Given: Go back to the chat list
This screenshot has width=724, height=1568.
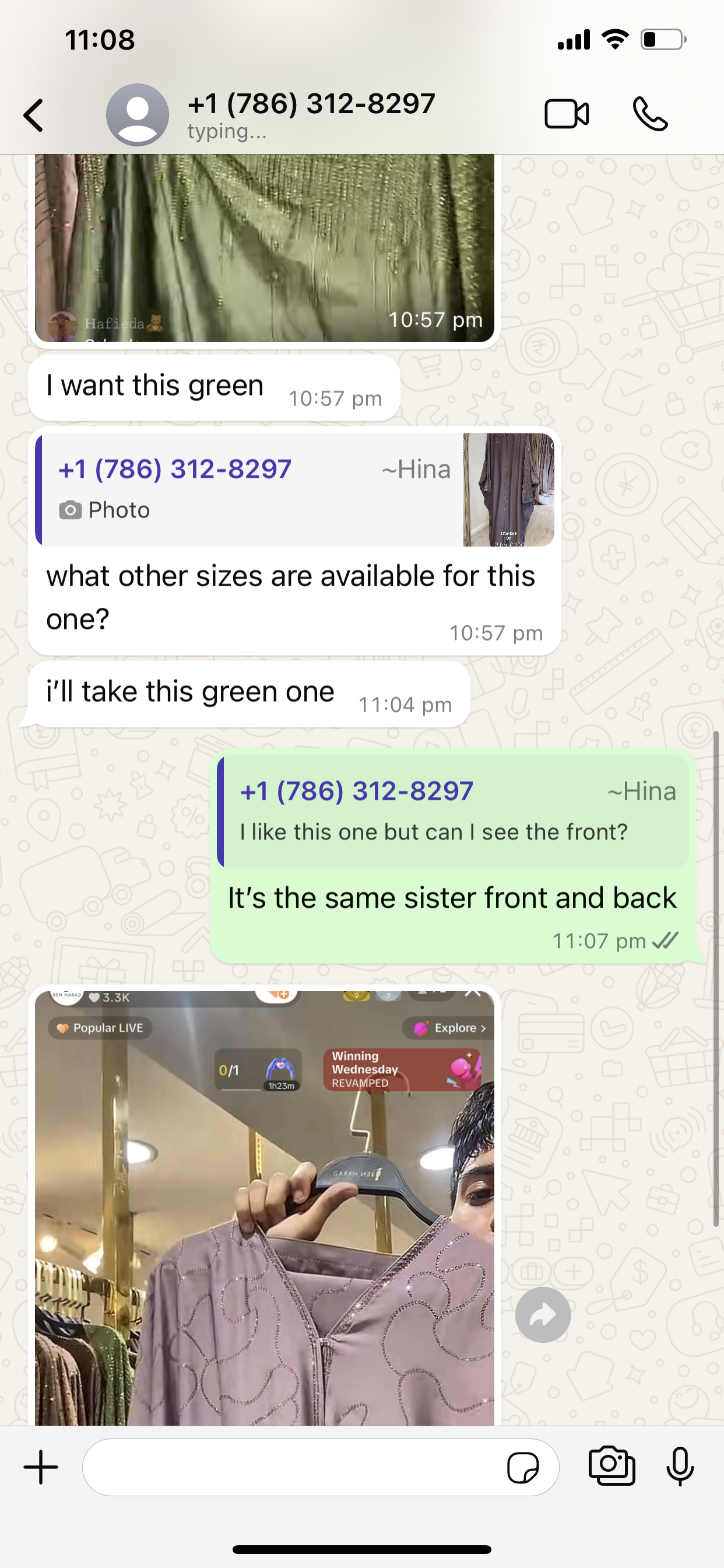Looking at the screenshot, I should pyautogui.click(x=34, y=115).
